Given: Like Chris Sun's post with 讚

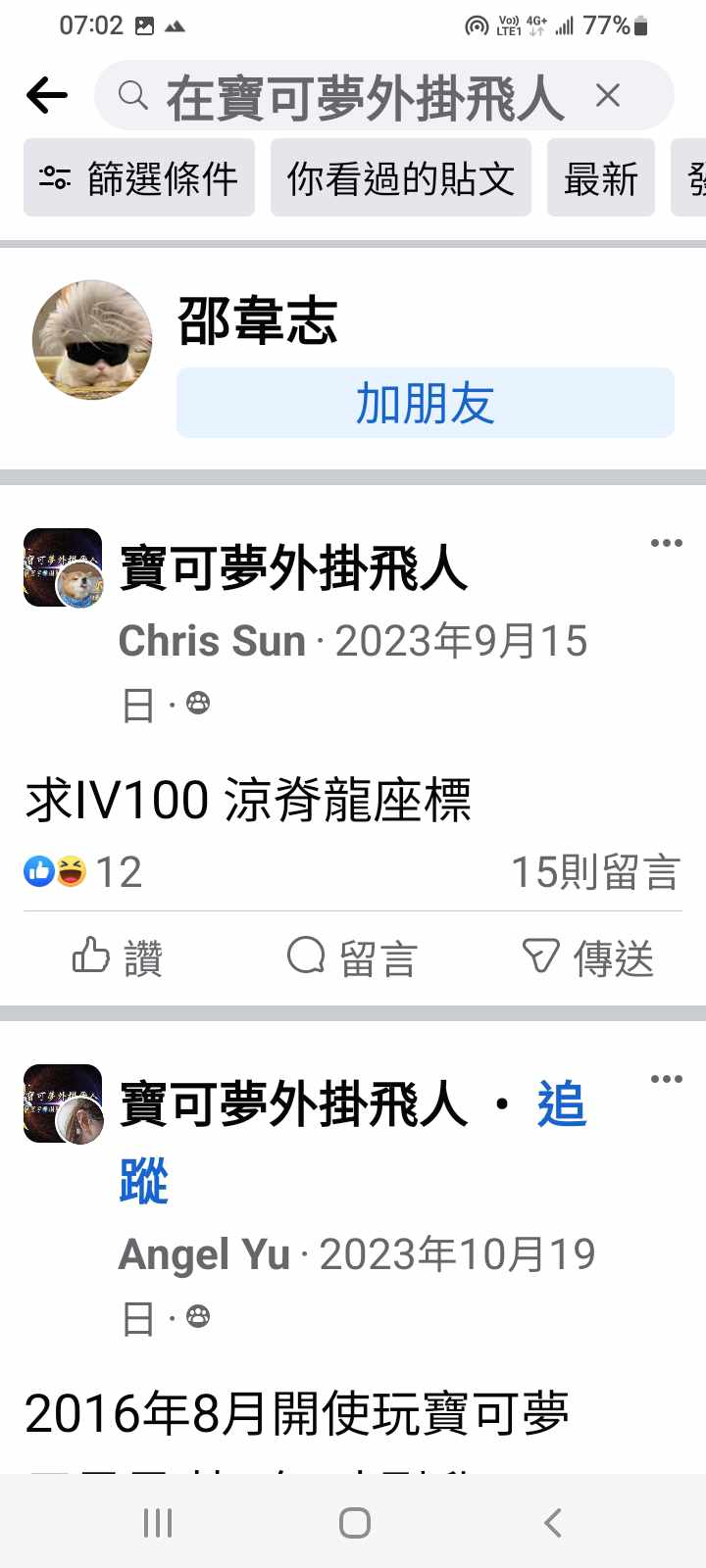Looking at the screenshot, I should [118, 957].
